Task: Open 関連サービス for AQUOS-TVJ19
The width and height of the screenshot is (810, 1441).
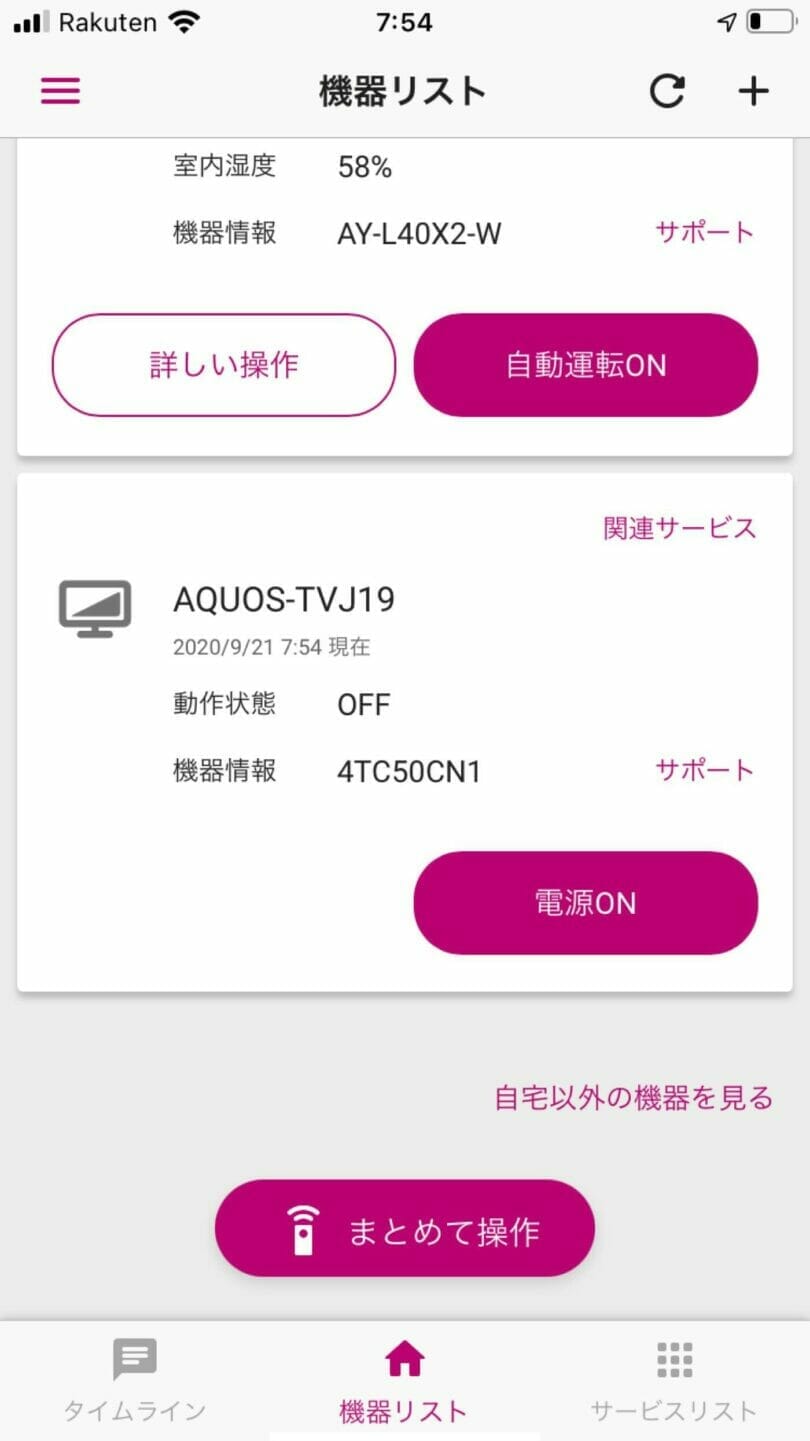Action: (680, 528)
